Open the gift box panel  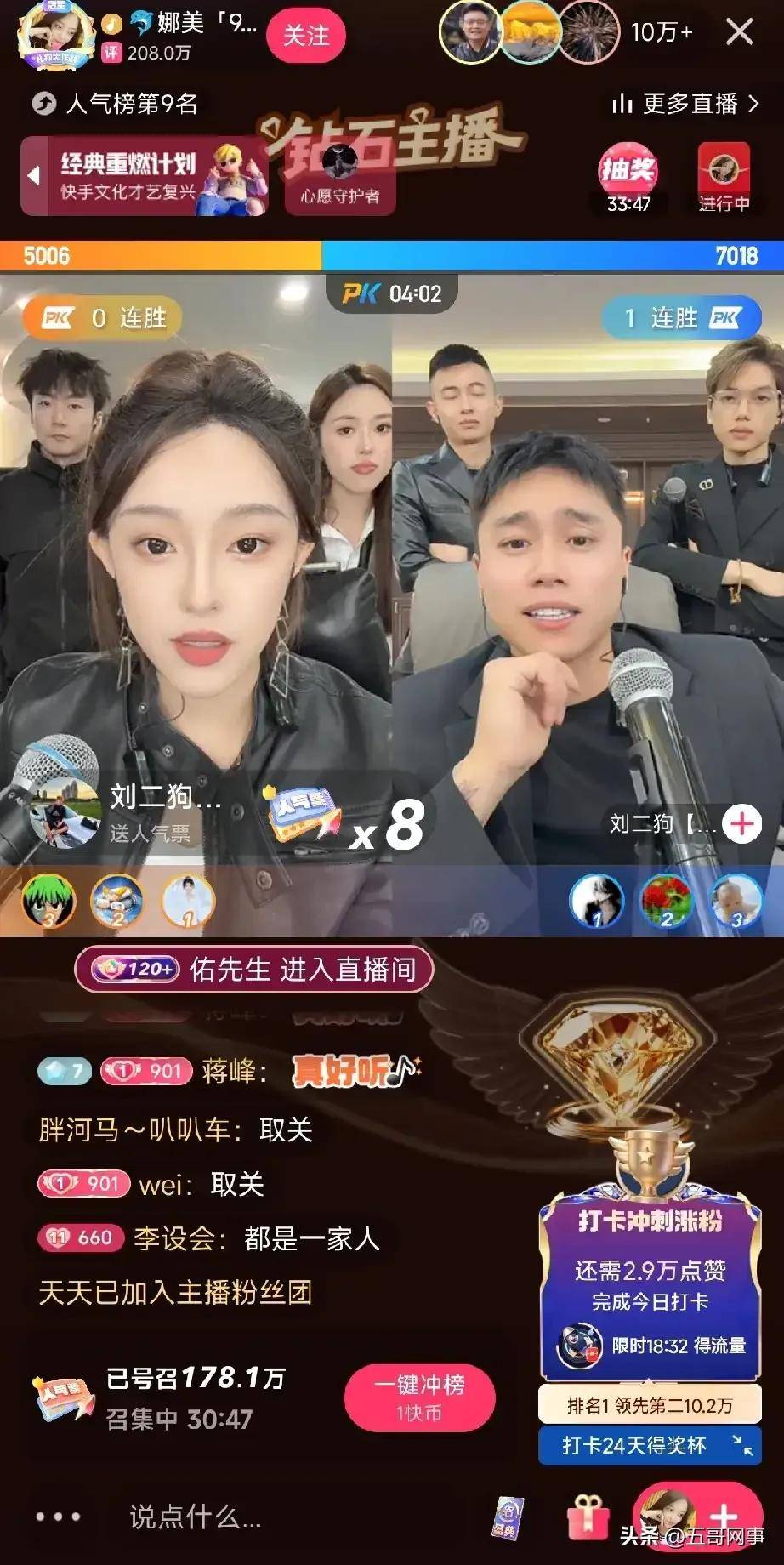[x=588, y=1517]
